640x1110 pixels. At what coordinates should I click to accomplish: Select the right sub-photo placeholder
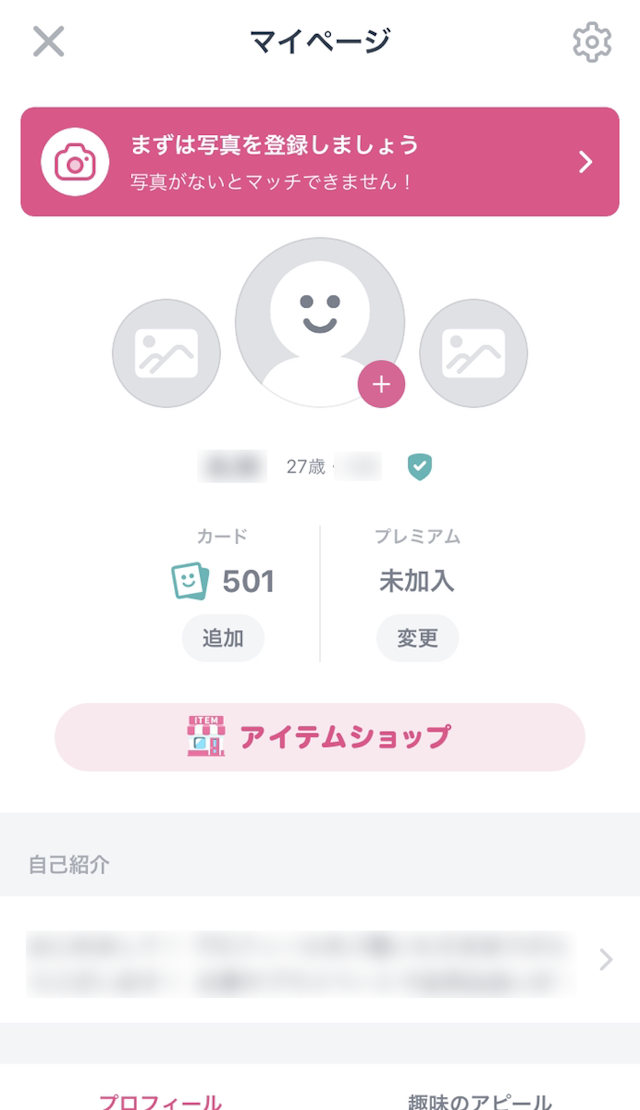(473, 353)
